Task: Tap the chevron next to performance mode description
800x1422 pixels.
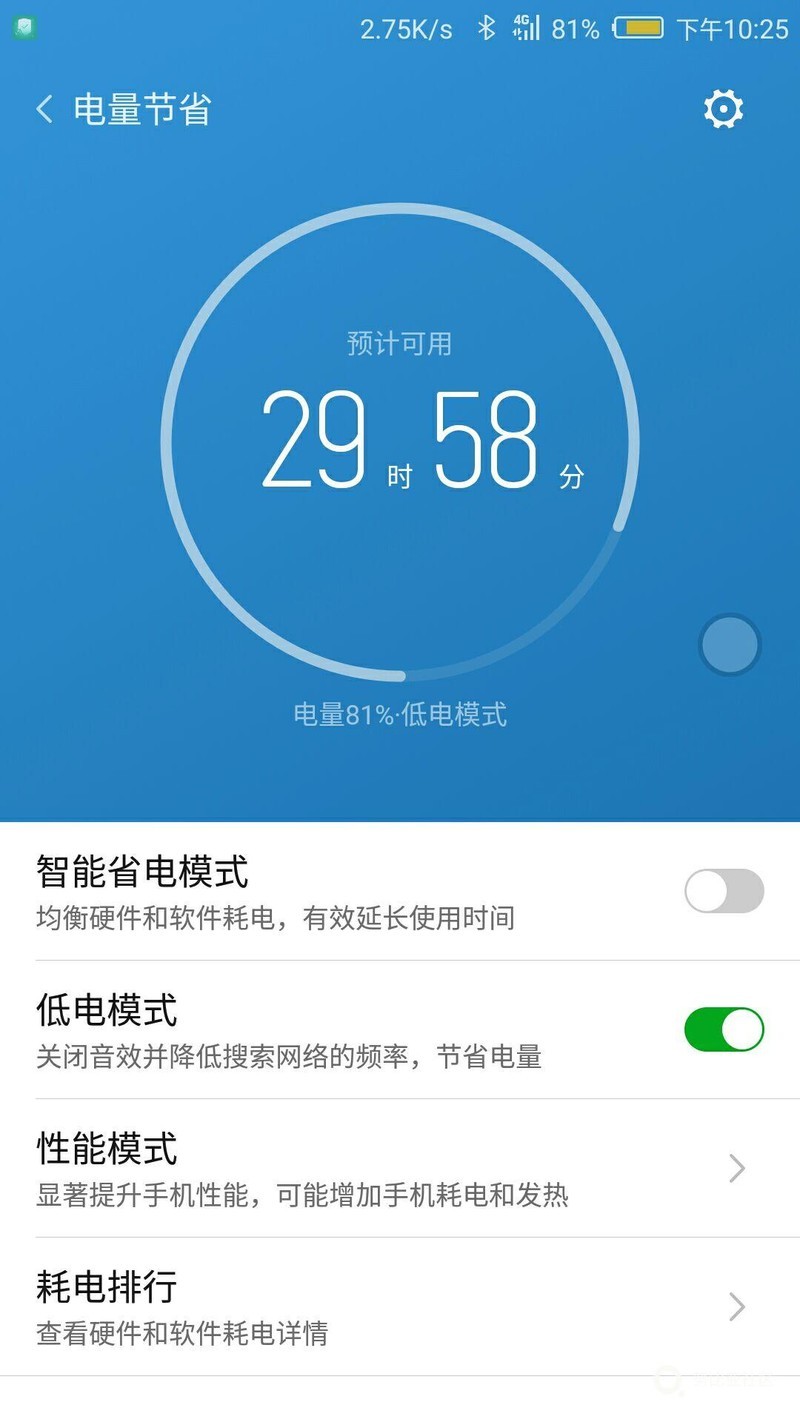Action: 738,1168
